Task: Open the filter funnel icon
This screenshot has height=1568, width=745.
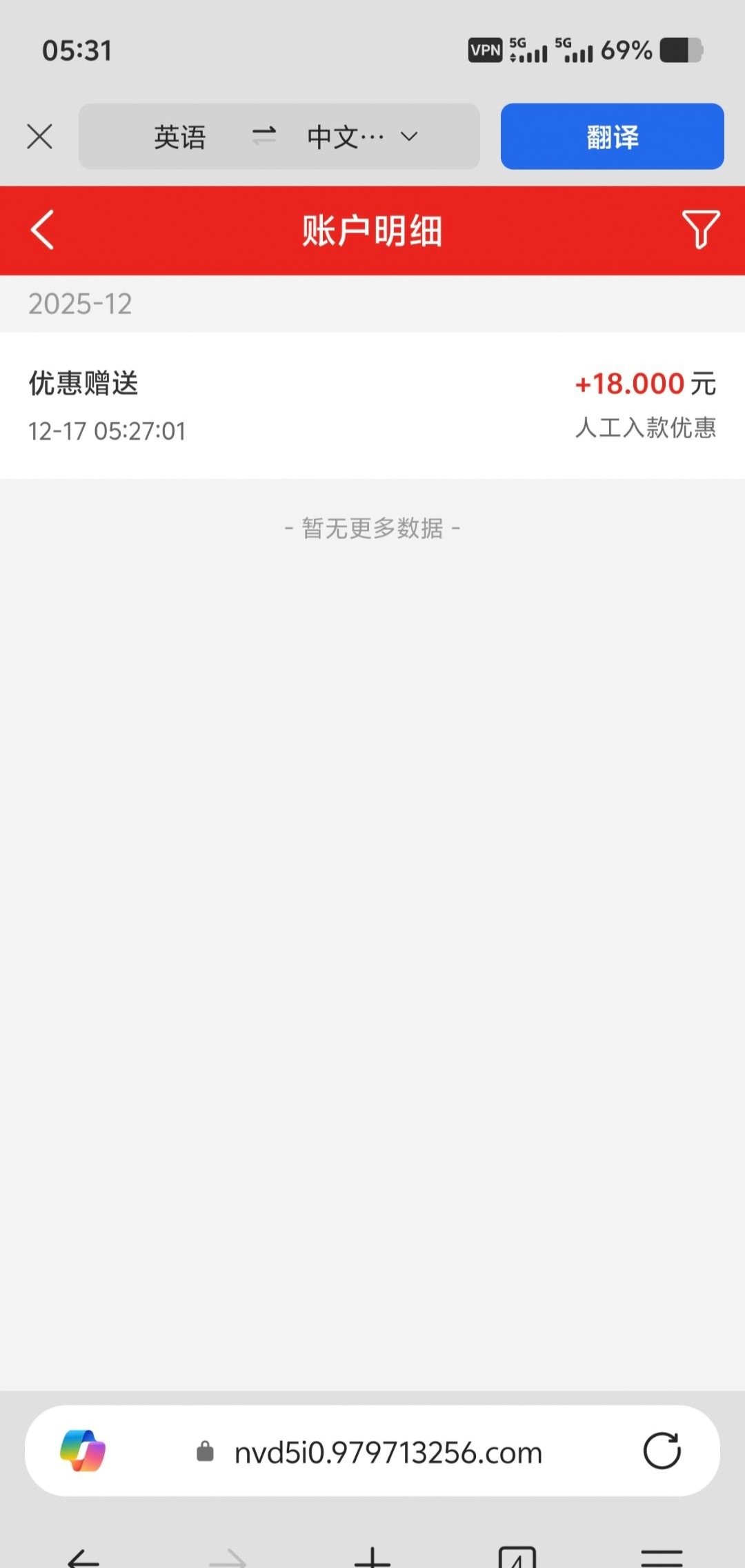Action: [701, 229]
